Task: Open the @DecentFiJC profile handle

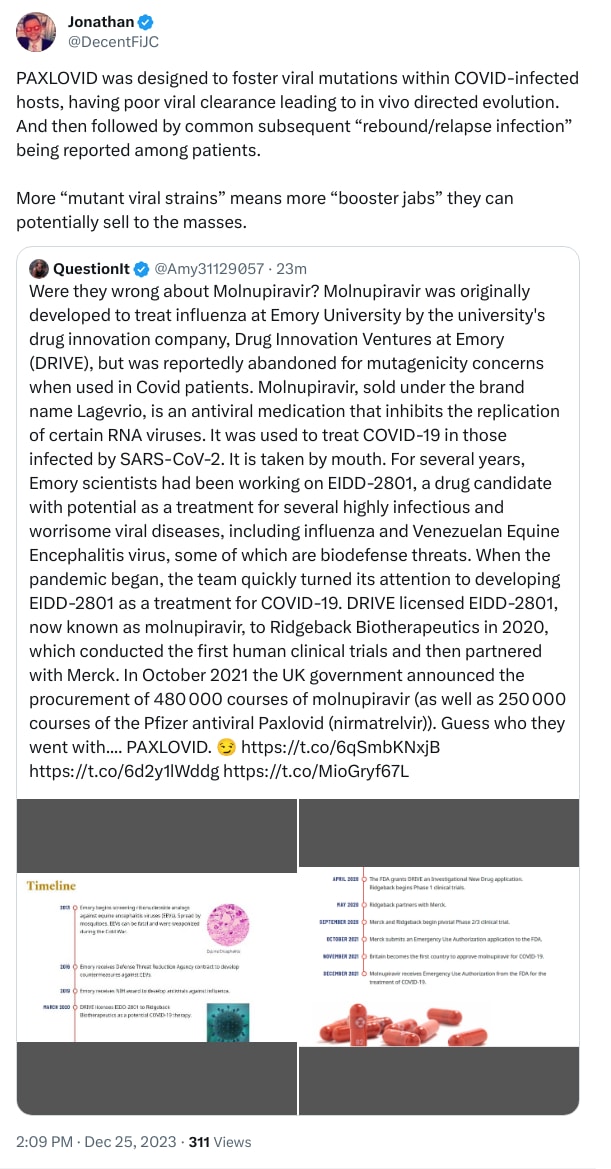Action: tap(113, 42)
